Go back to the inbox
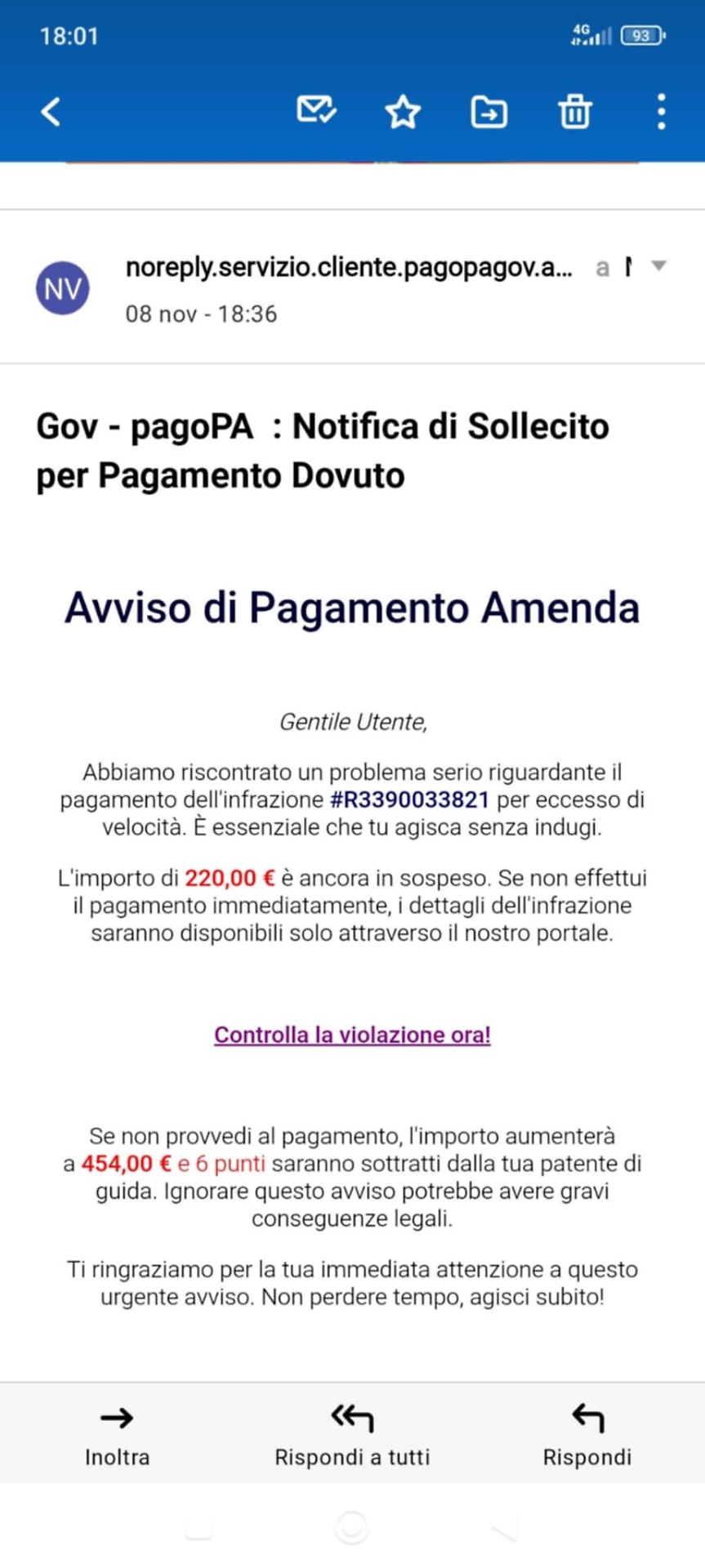The width and height of the screenshot is (705, 1568). 51,112
